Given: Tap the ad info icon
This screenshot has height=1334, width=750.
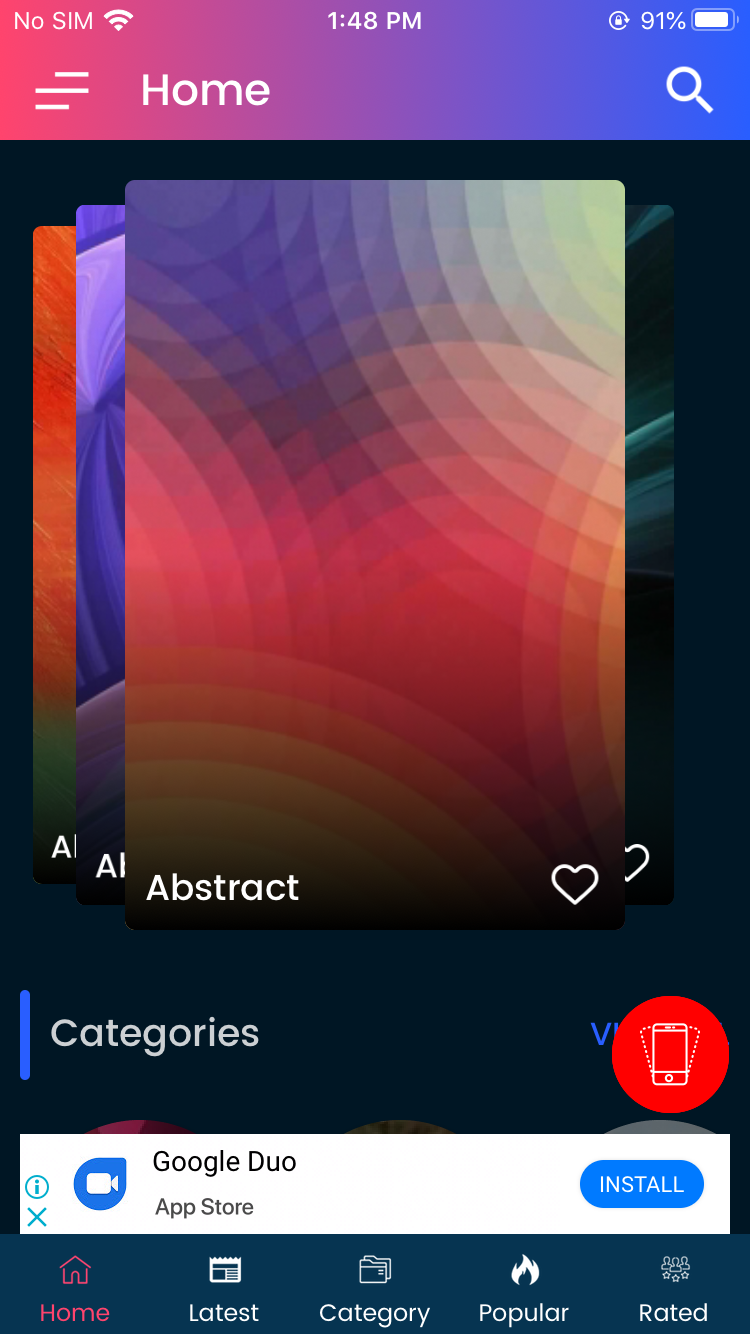Looking at the screenshot, I should pyautogui.click(x=37, y=1185).
